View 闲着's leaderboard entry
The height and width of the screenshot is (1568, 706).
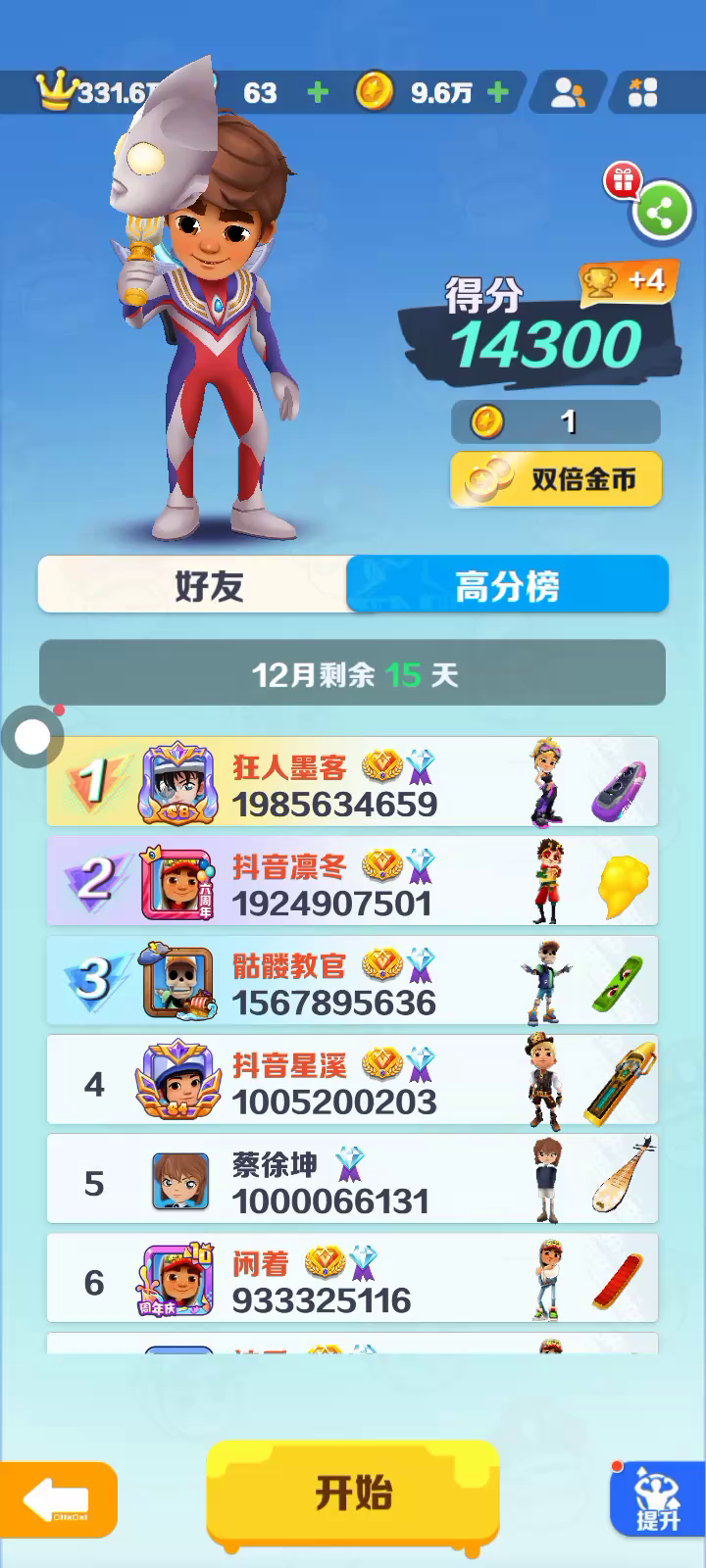click(x=352, y=1278)
